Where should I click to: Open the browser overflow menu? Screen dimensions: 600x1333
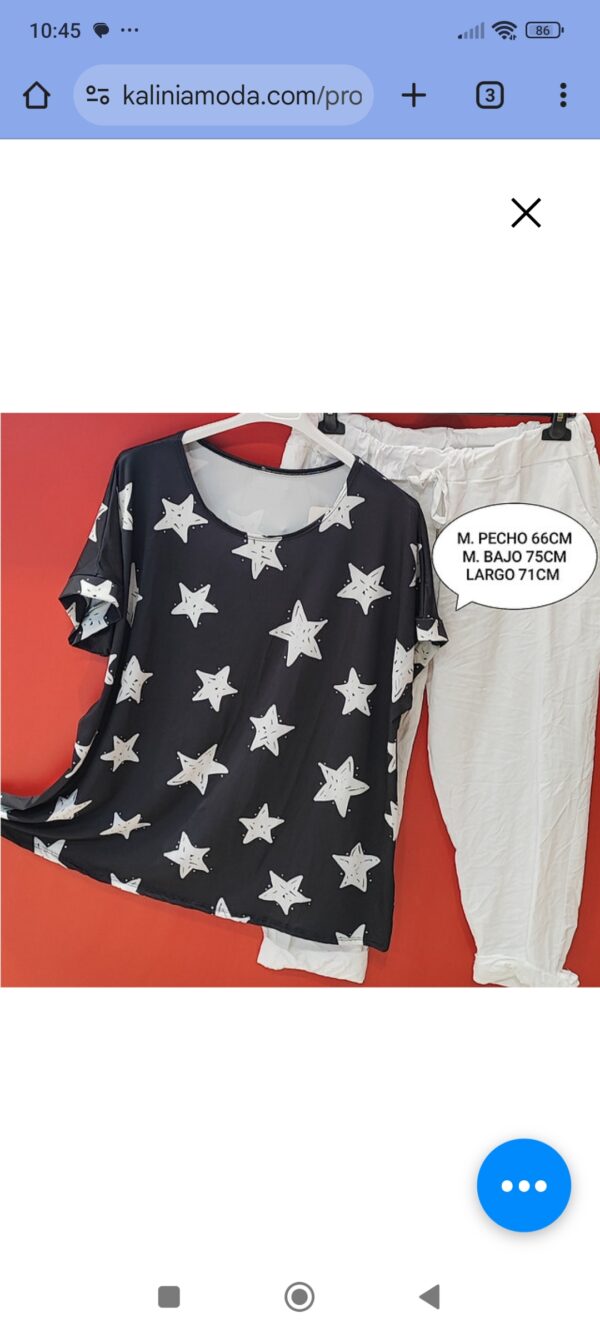click(x=563, y=96)
